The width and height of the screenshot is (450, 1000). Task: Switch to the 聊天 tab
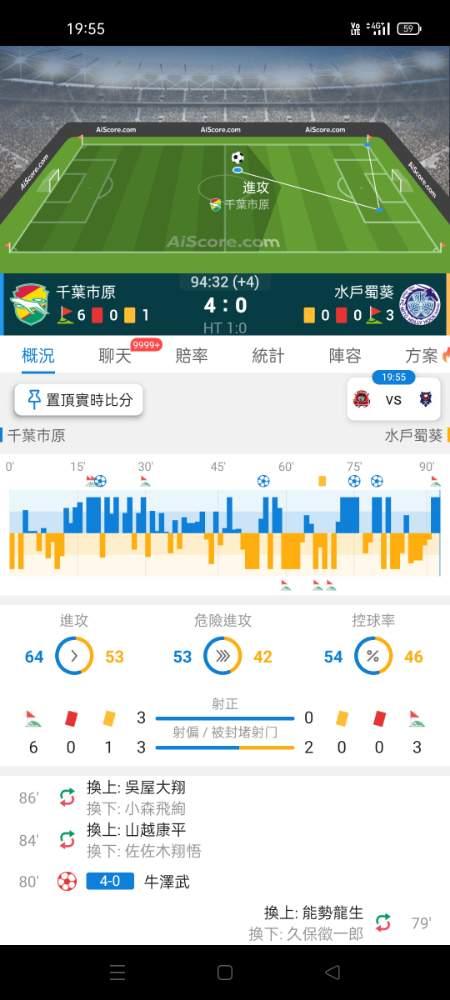coord(115,356)
